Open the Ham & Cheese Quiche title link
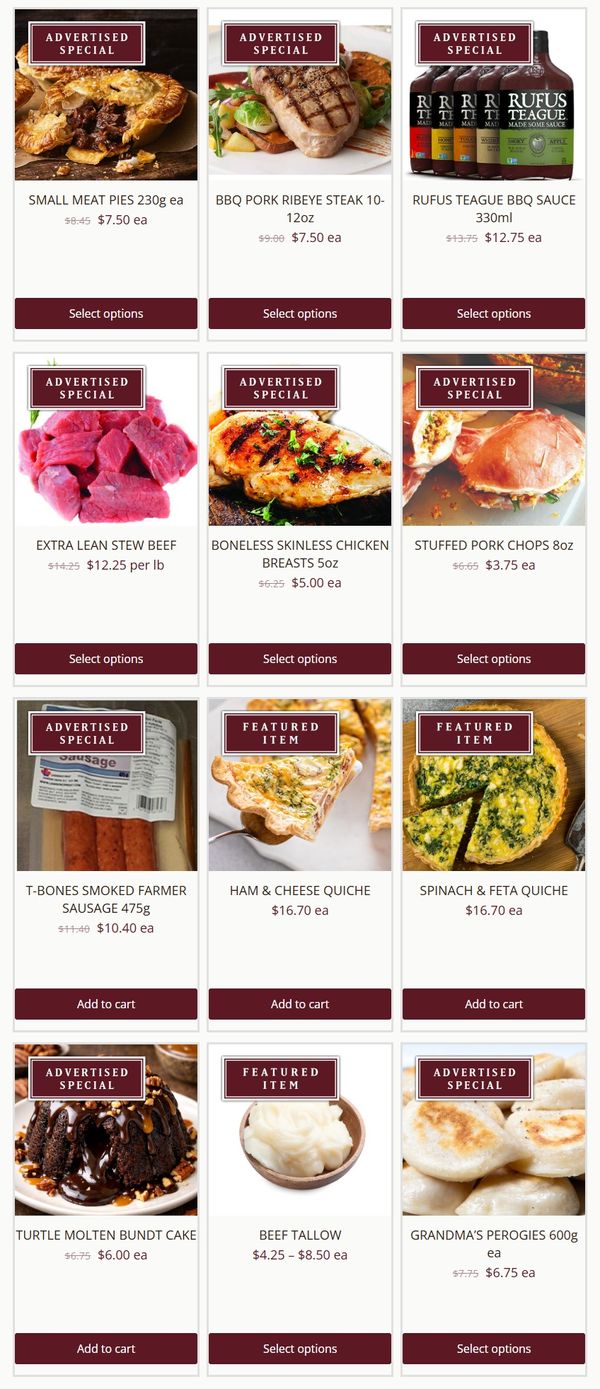The image size is (600, 1389). click(x=300, y=890)
